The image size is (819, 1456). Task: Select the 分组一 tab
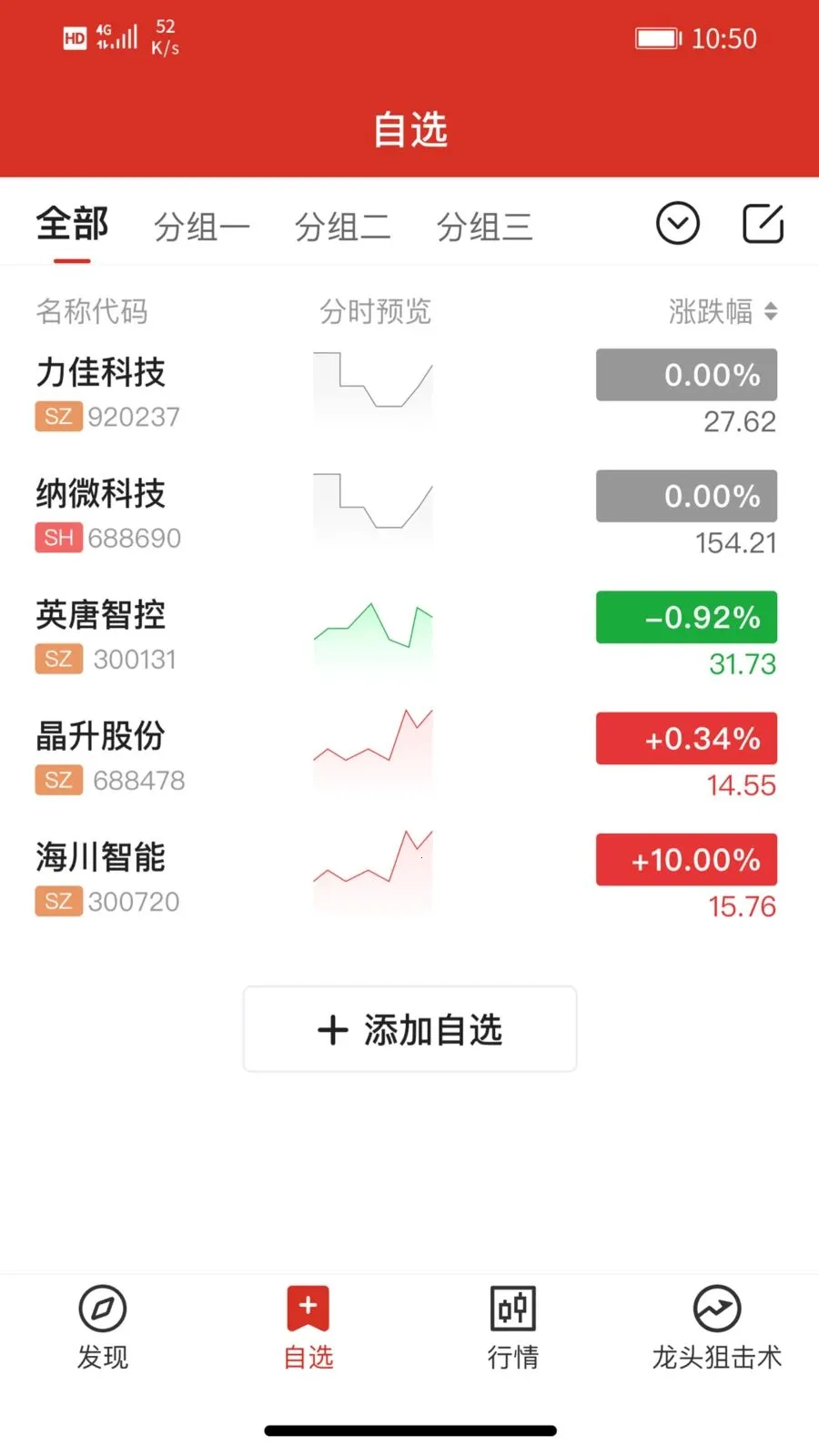pos(201,227)
